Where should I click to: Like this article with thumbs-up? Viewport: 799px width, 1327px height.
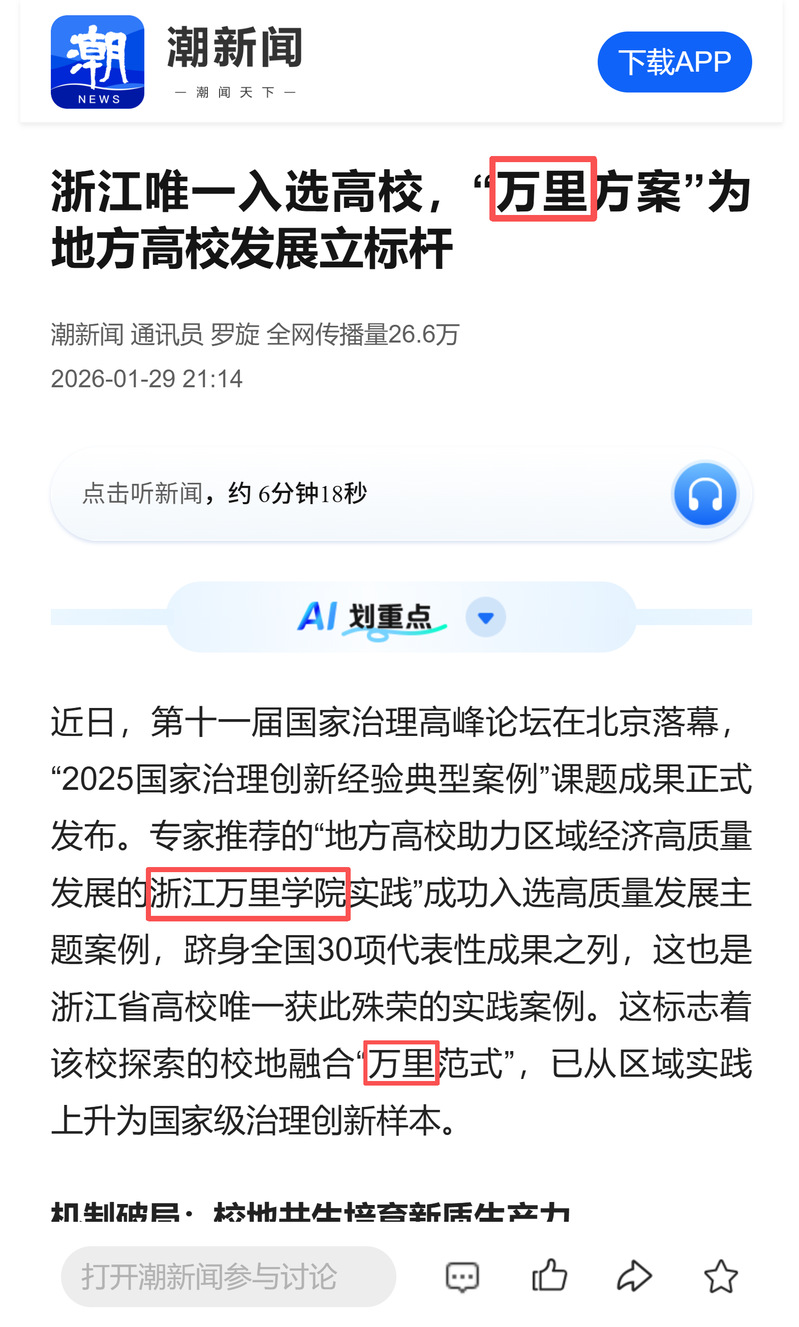click(549, 1275)
